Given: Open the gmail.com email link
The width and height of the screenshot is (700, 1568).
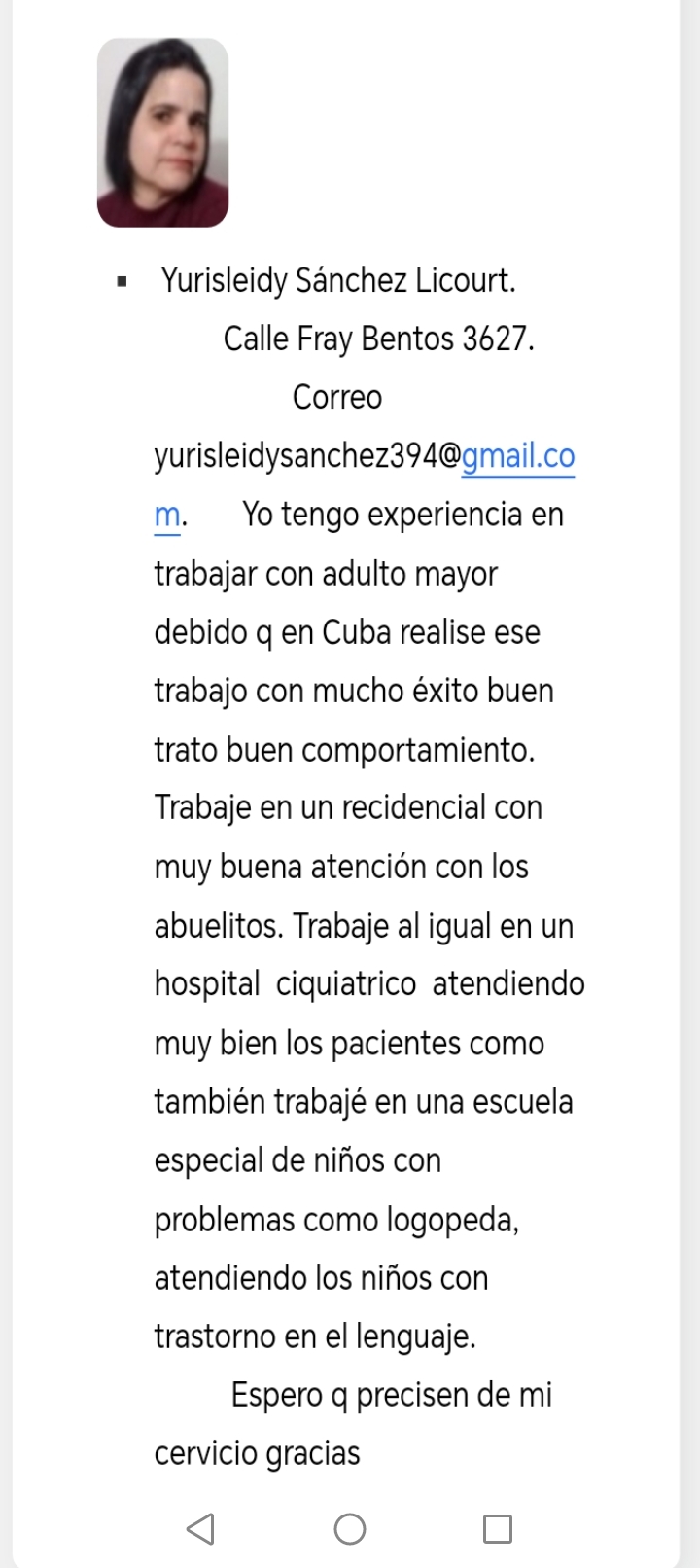Looking at the screenshot, I should pyautogui.click(x=517, y=456).
